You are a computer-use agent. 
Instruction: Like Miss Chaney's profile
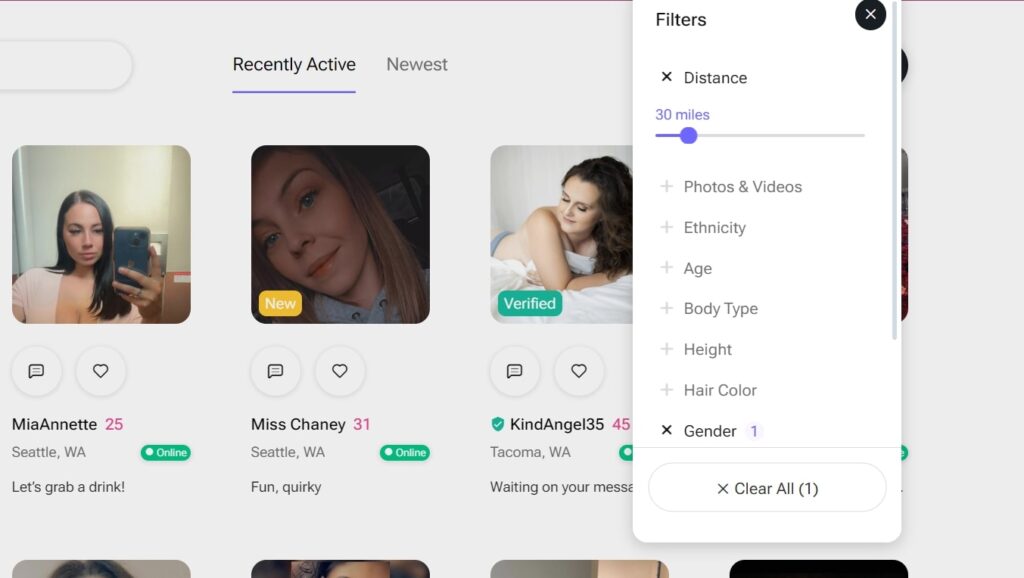point(340,371)
